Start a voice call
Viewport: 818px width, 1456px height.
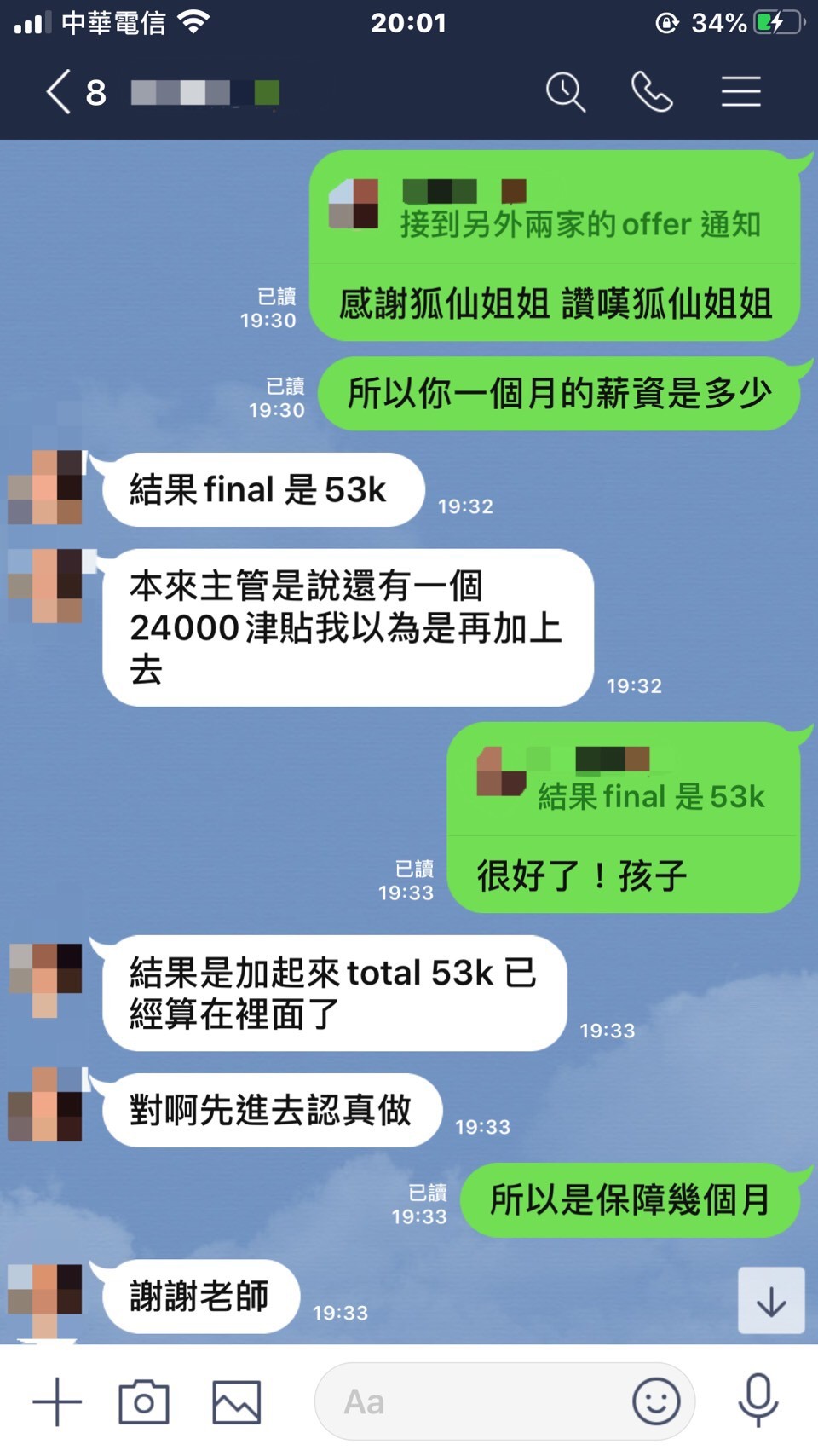[652, 92]
